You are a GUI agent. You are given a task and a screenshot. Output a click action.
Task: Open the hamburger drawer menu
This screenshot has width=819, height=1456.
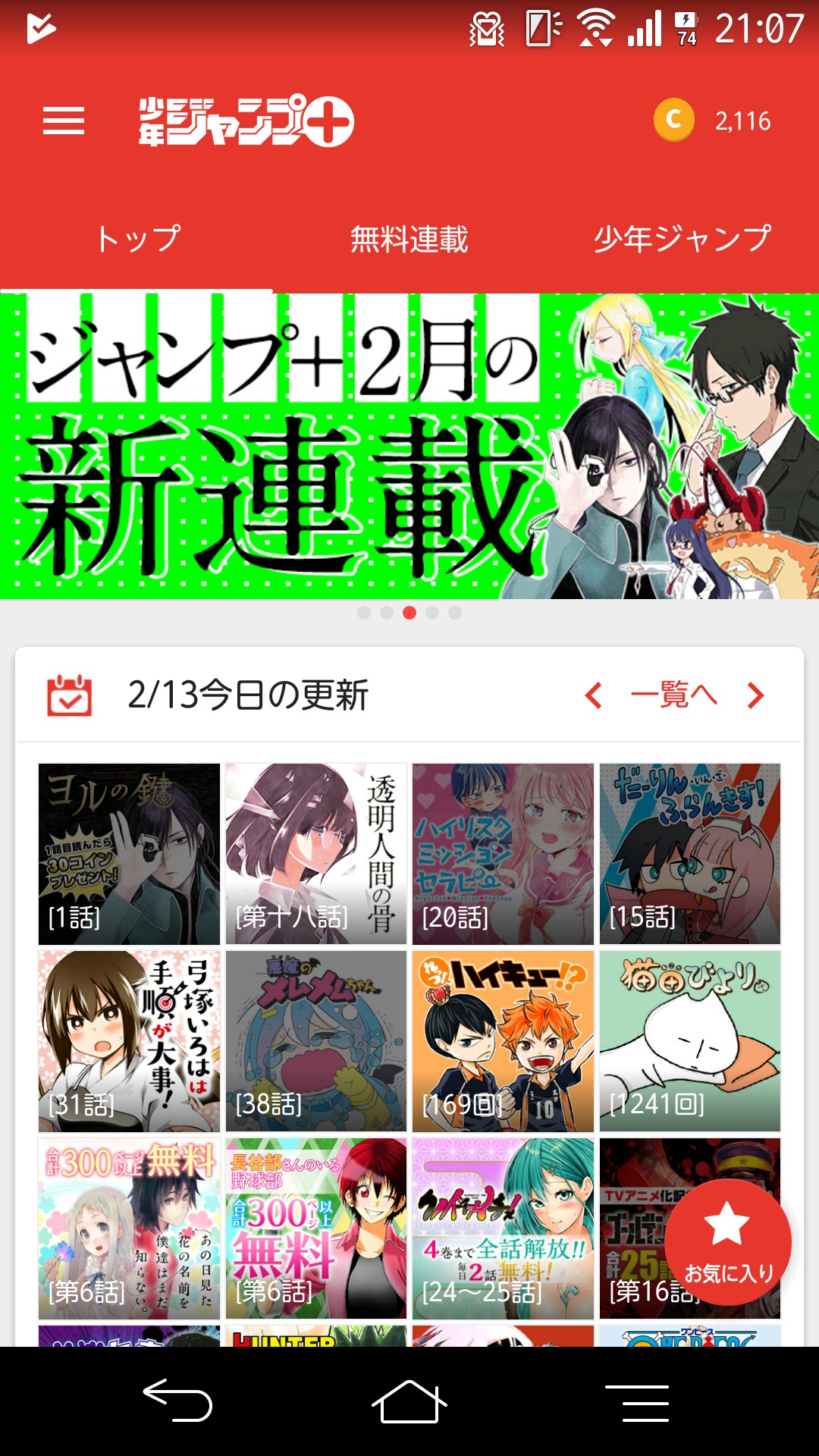[x=64, y=121]
